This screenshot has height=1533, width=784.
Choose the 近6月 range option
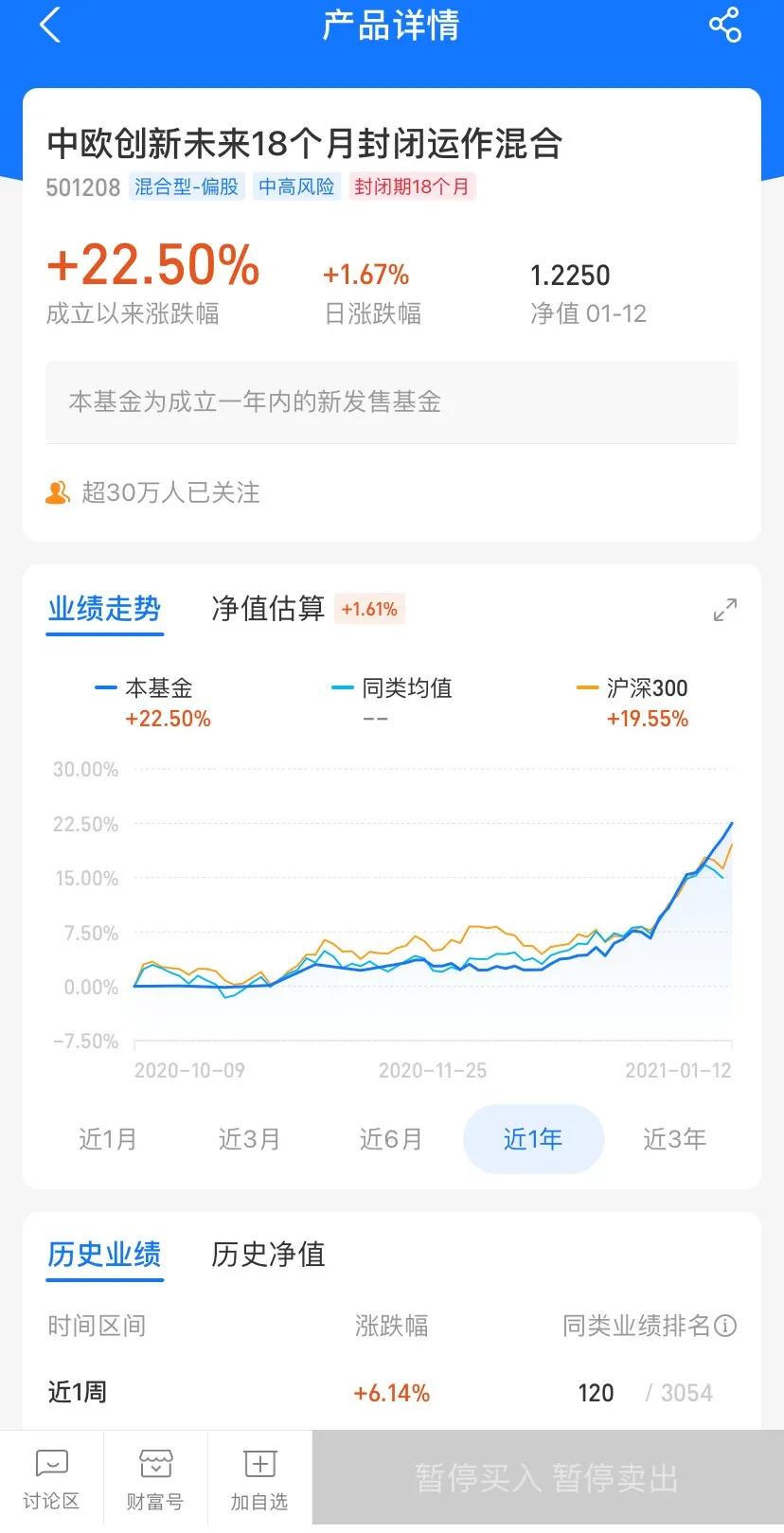click(x=392, y=1139)
